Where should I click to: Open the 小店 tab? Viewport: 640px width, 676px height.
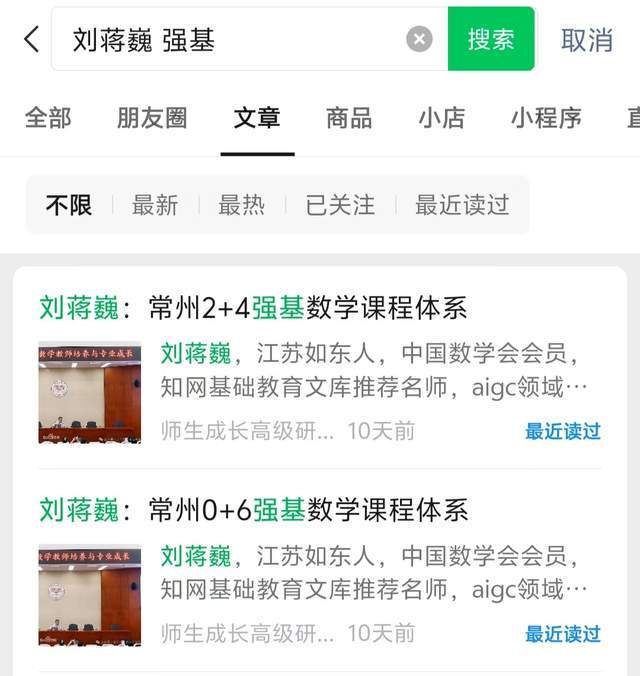coord(442,118)
